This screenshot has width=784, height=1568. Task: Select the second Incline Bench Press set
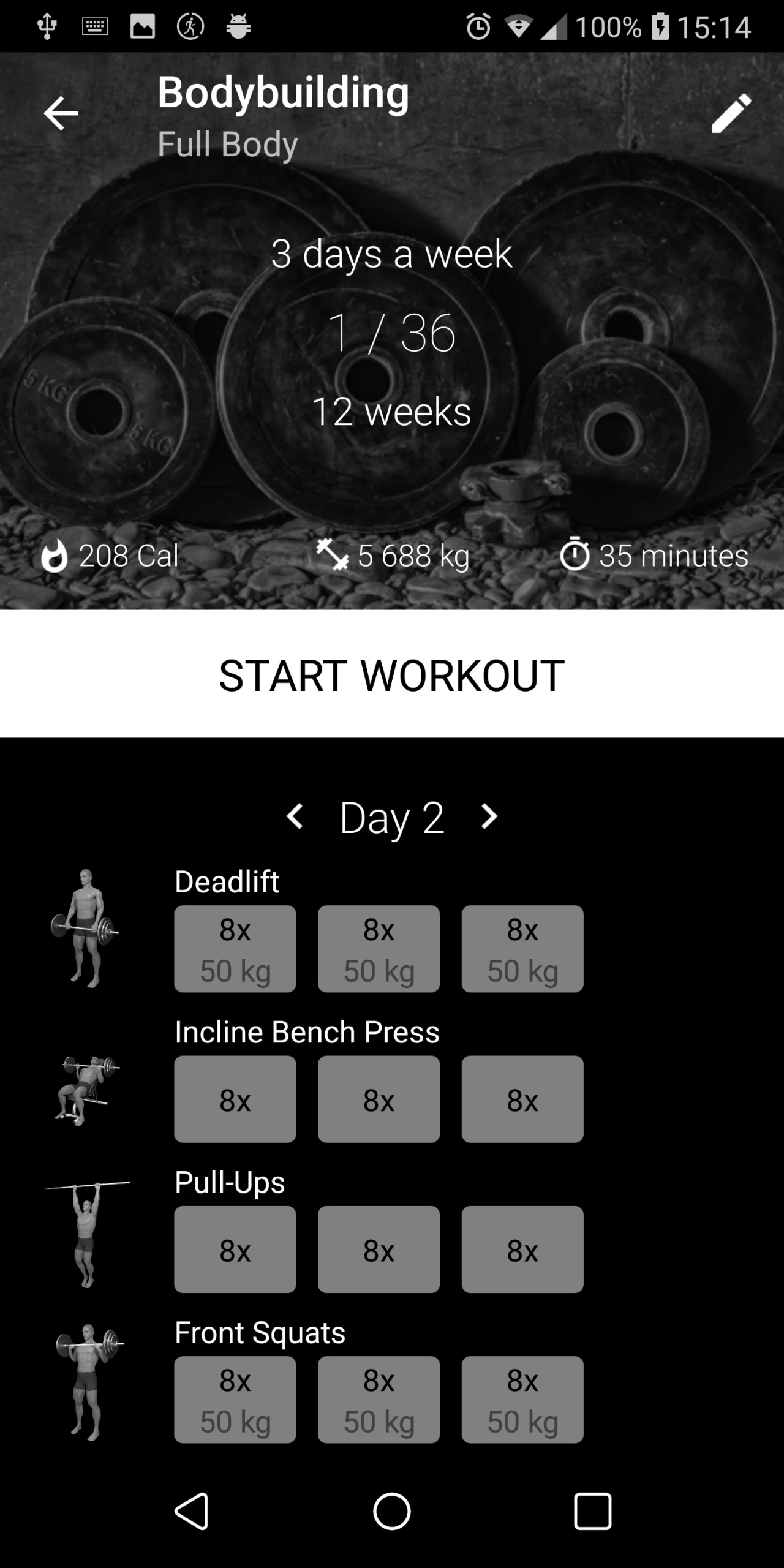click(x=379, y=1099)
